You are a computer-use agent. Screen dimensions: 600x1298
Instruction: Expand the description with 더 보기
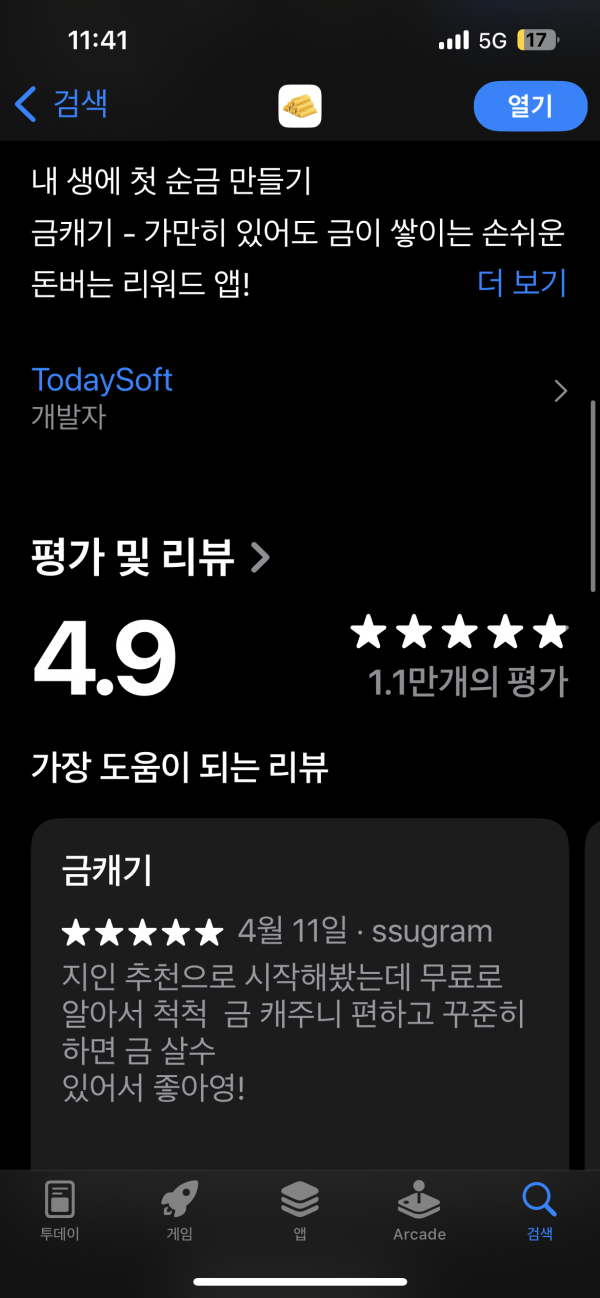(522, 283)
